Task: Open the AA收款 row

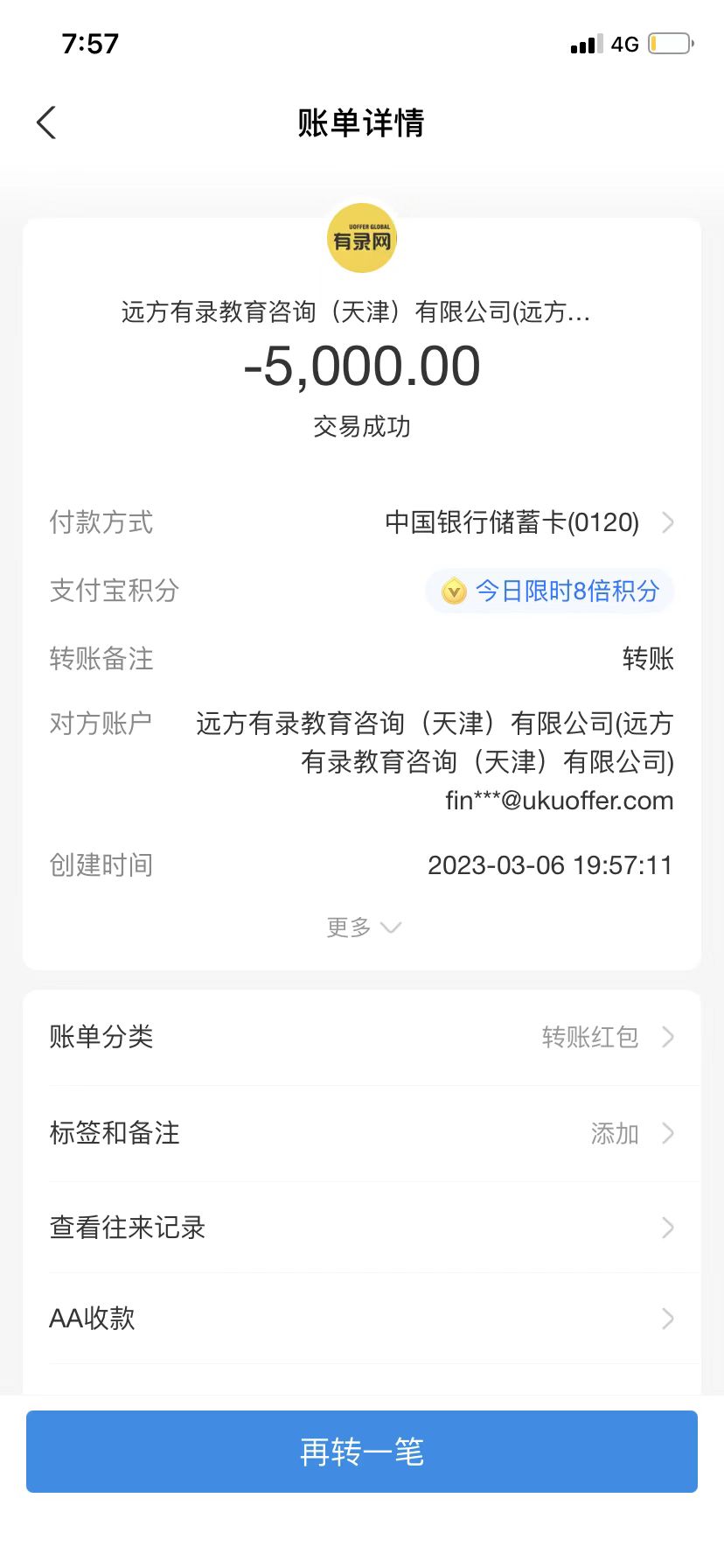Action: 362,1319
